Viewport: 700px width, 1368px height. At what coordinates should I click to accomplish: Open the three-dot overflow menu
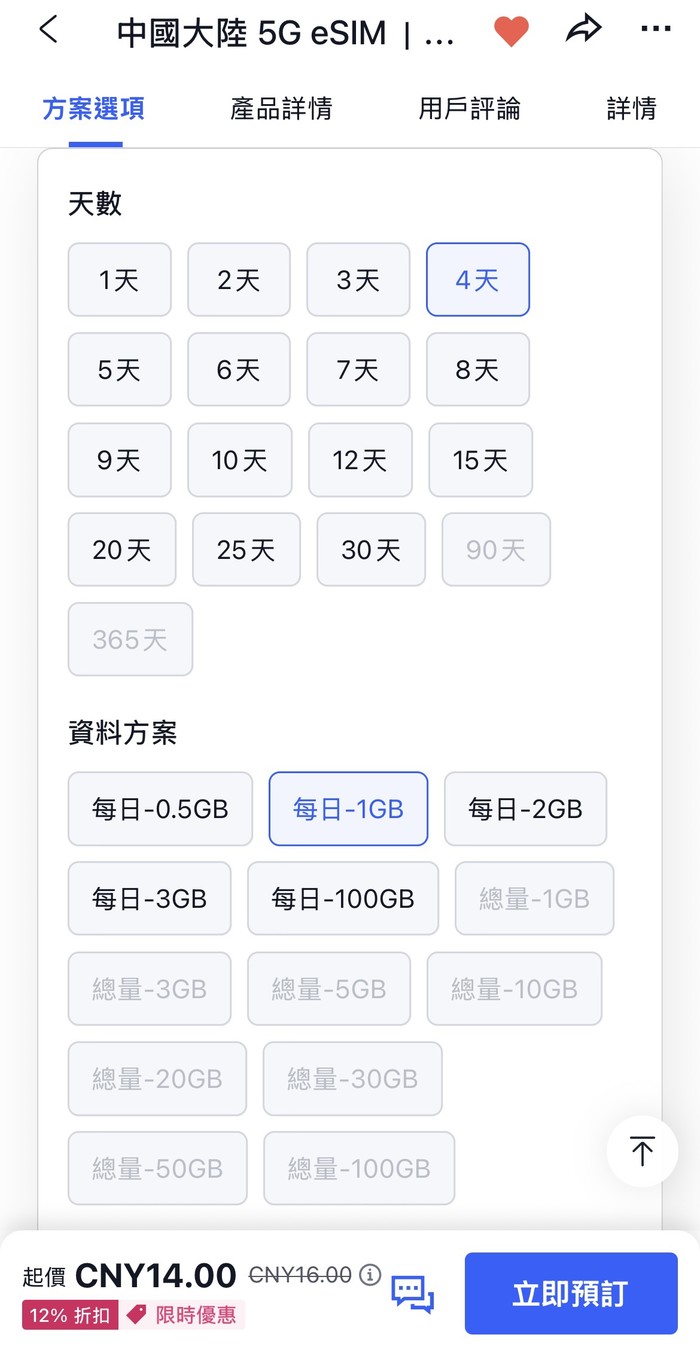click(655, 30)
